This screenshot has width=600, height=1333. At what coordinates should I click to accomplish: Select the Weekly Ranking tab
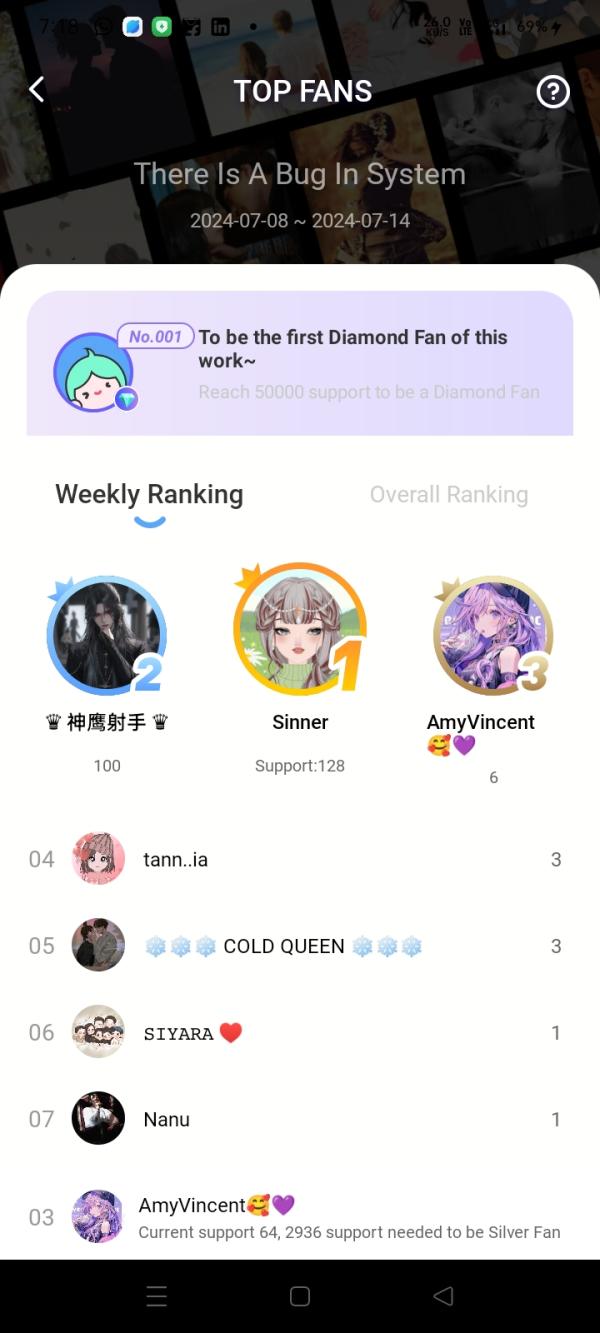(x=149, y=494)
